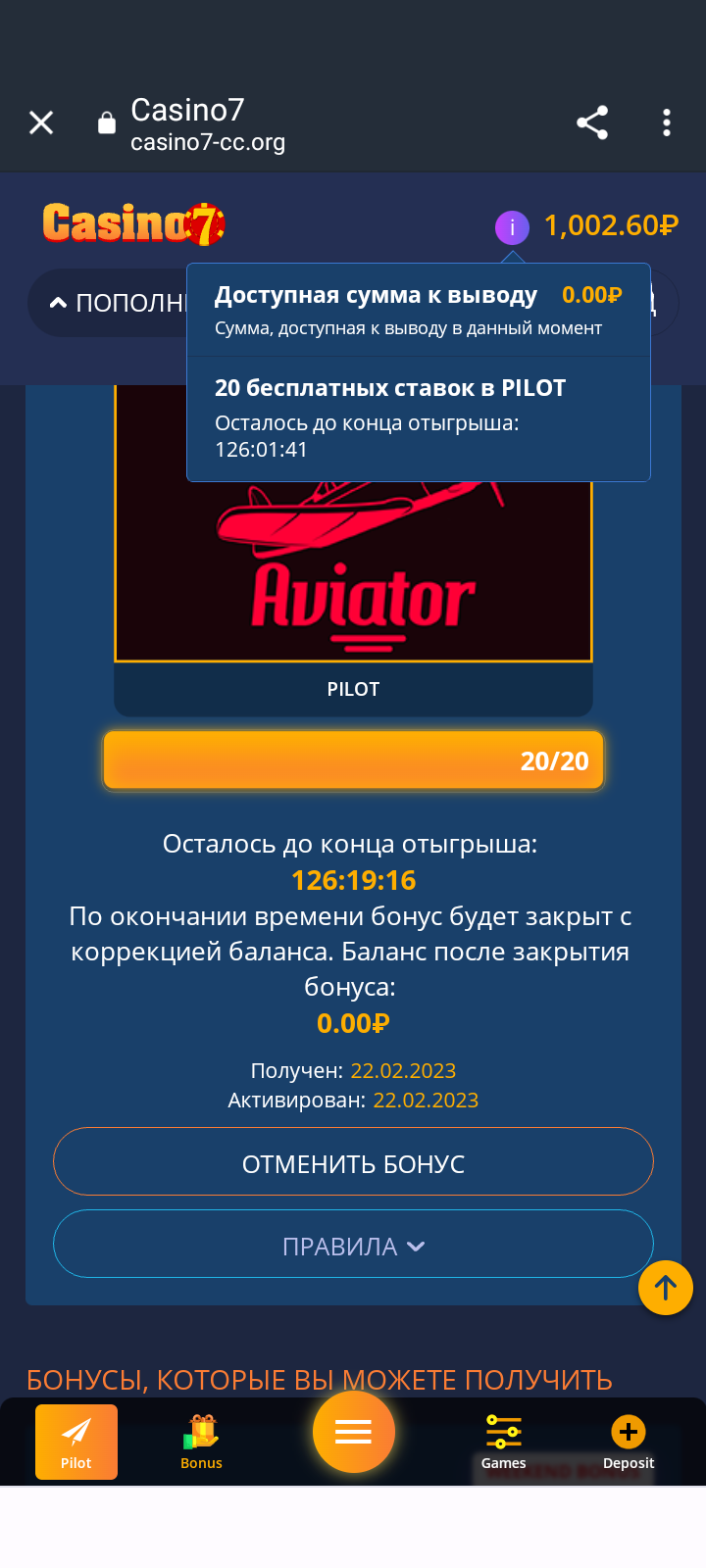This screenshot has width=706, height=1568.
Task: Click the 20/20 wagering progress bar
Action: 353,759
